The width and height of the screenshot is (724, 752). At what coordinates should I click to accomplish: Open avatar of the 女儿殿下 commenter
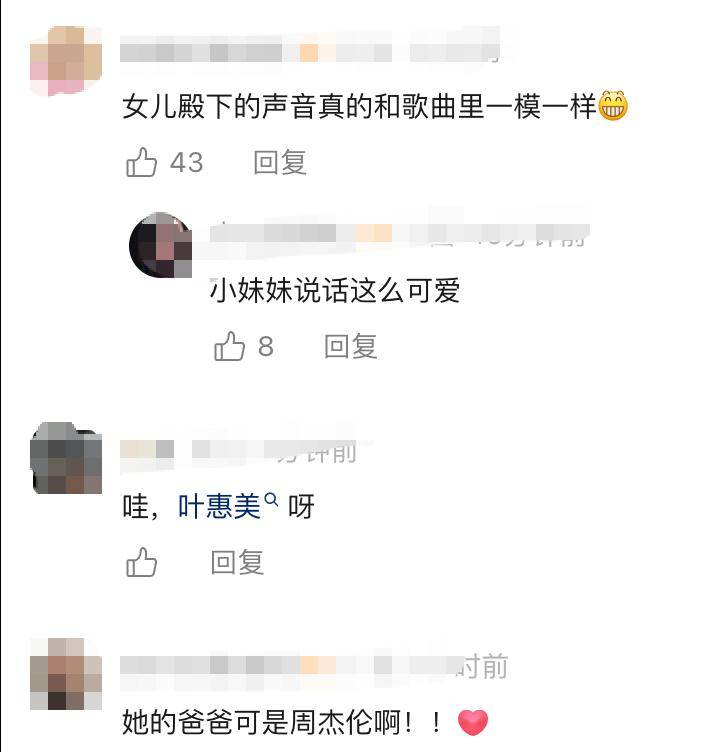(66, 60)
